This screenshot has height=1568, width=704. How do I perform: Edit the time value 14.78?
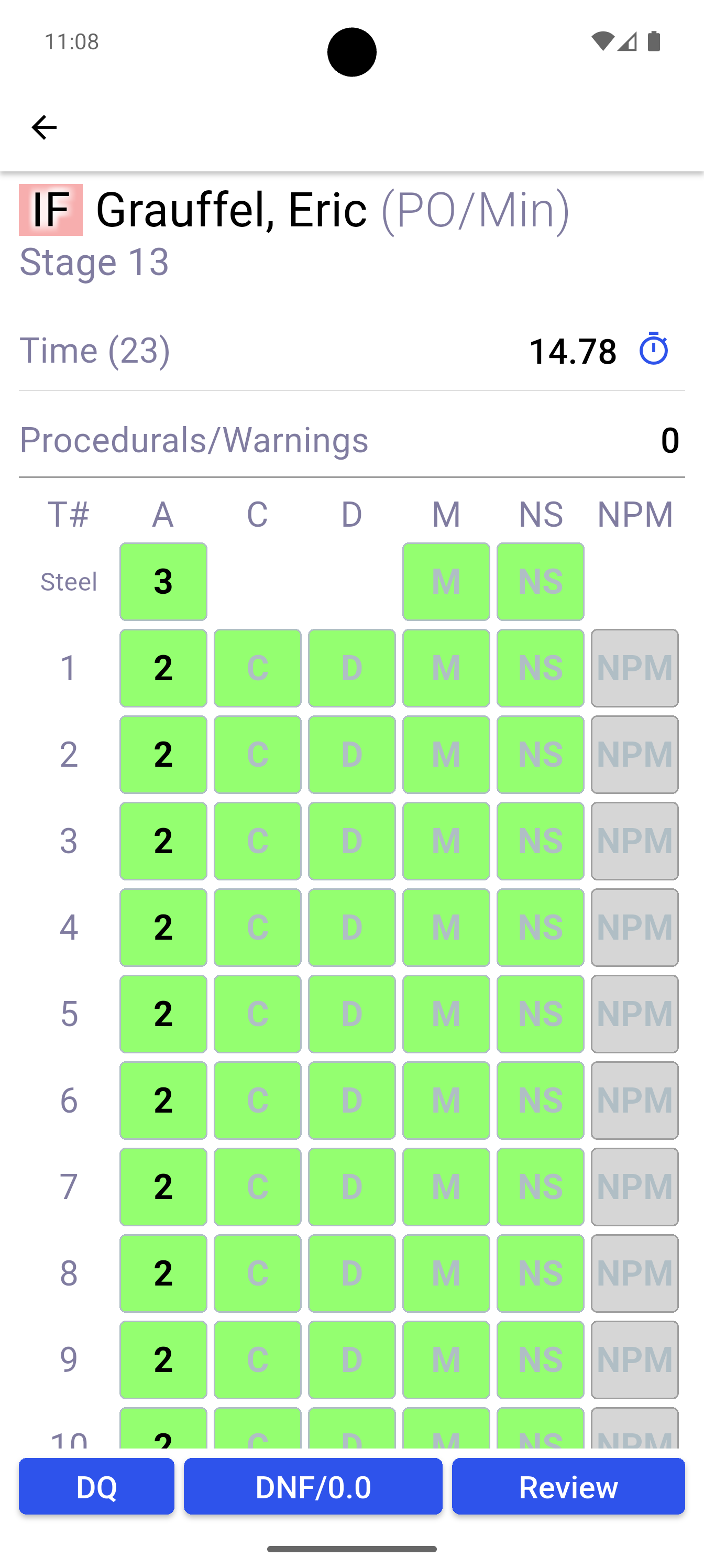[x=572, y=351]
